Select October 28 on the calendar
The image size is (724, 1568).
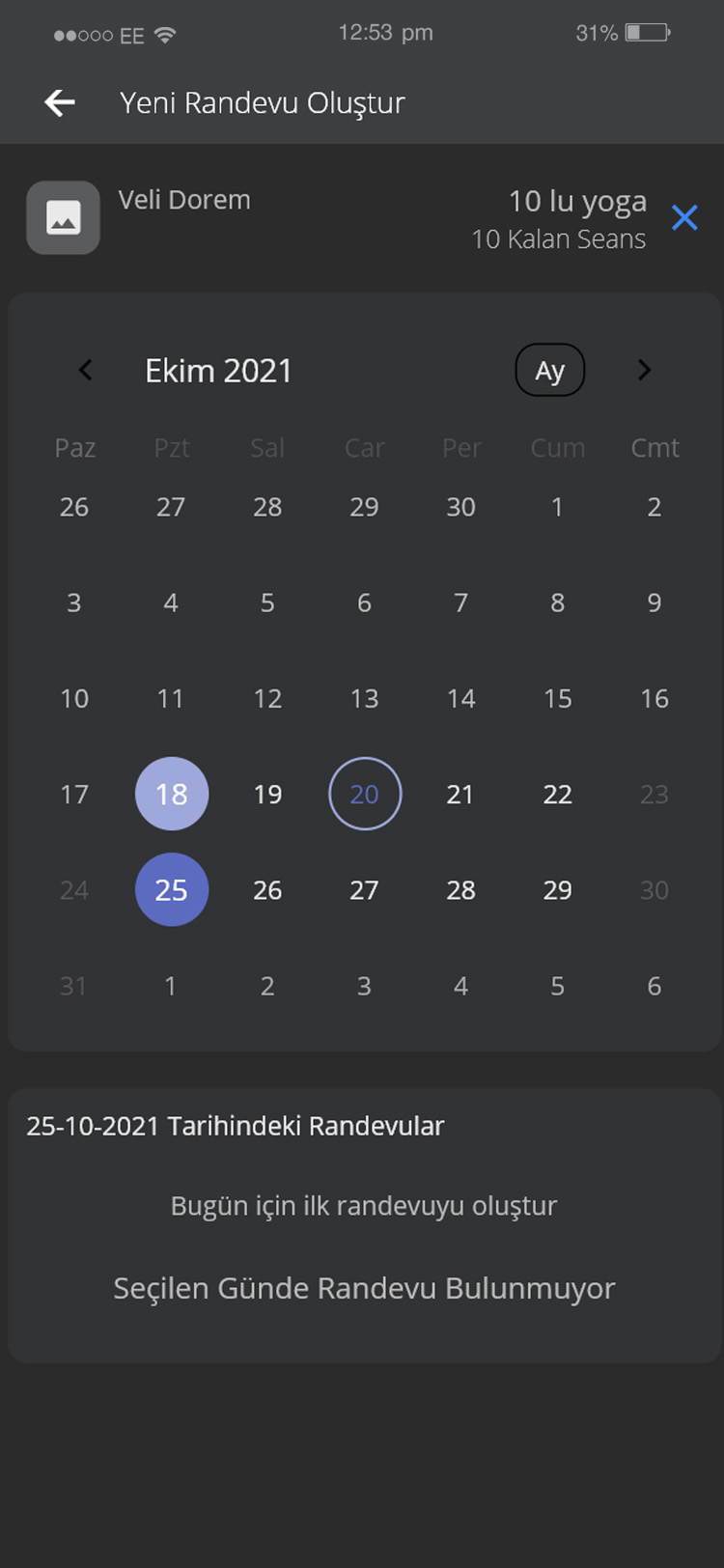tap(460, 889)
